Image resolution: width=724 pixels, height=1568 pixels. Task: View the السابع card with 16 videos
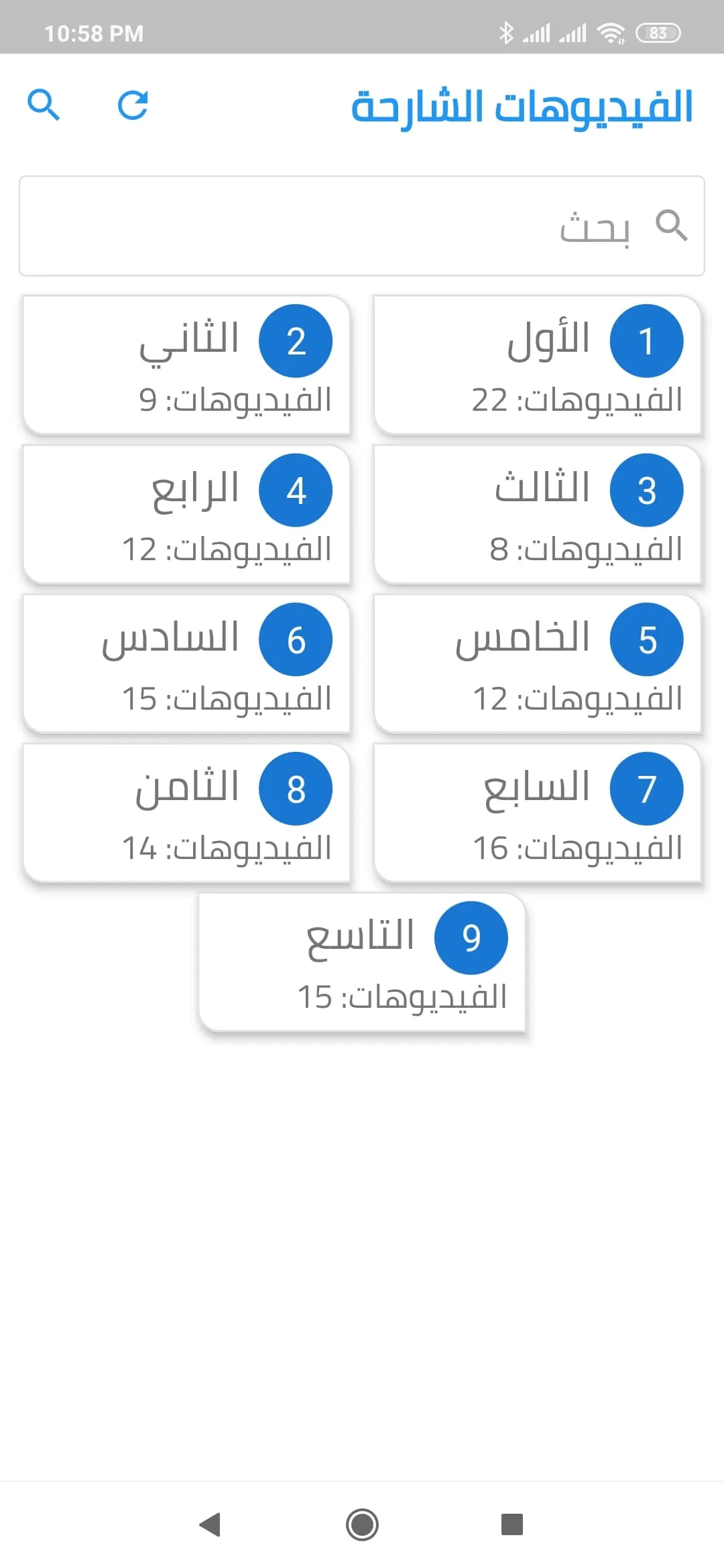click(537, 813)
